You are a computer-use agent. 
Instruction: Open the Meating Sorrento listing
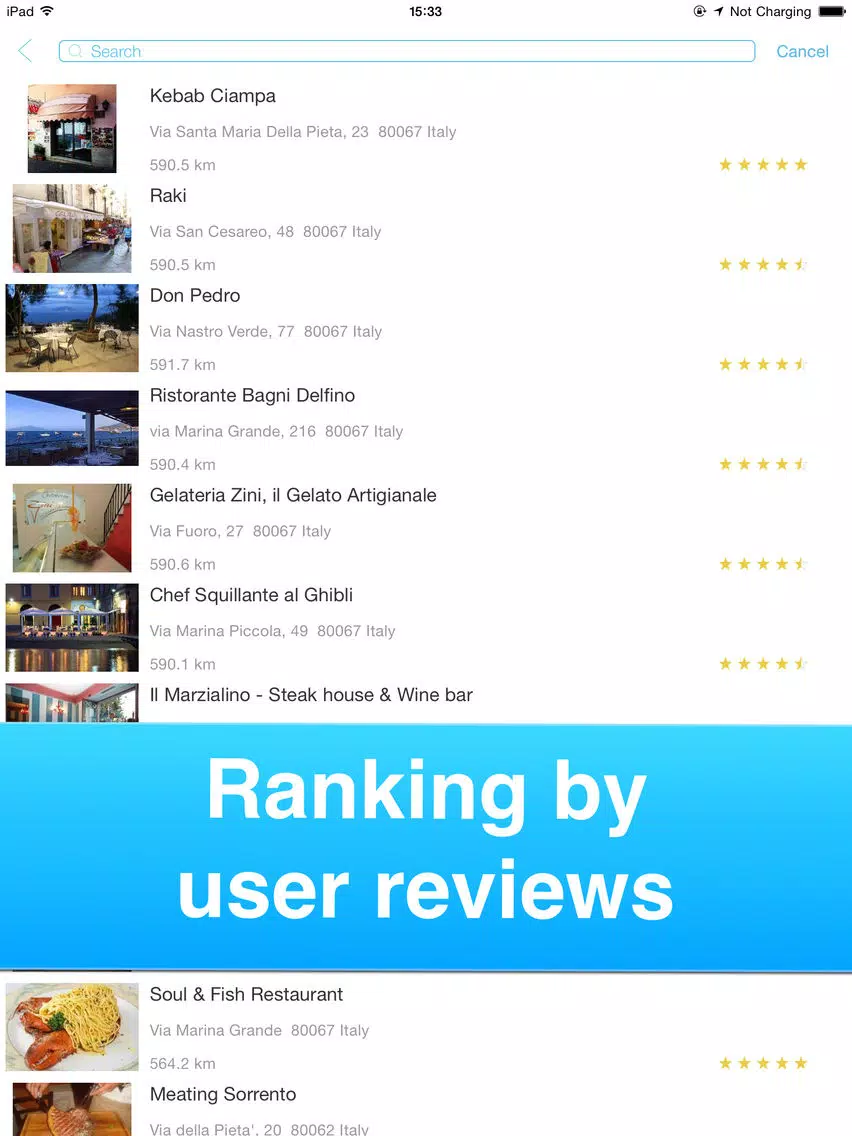223,1095
